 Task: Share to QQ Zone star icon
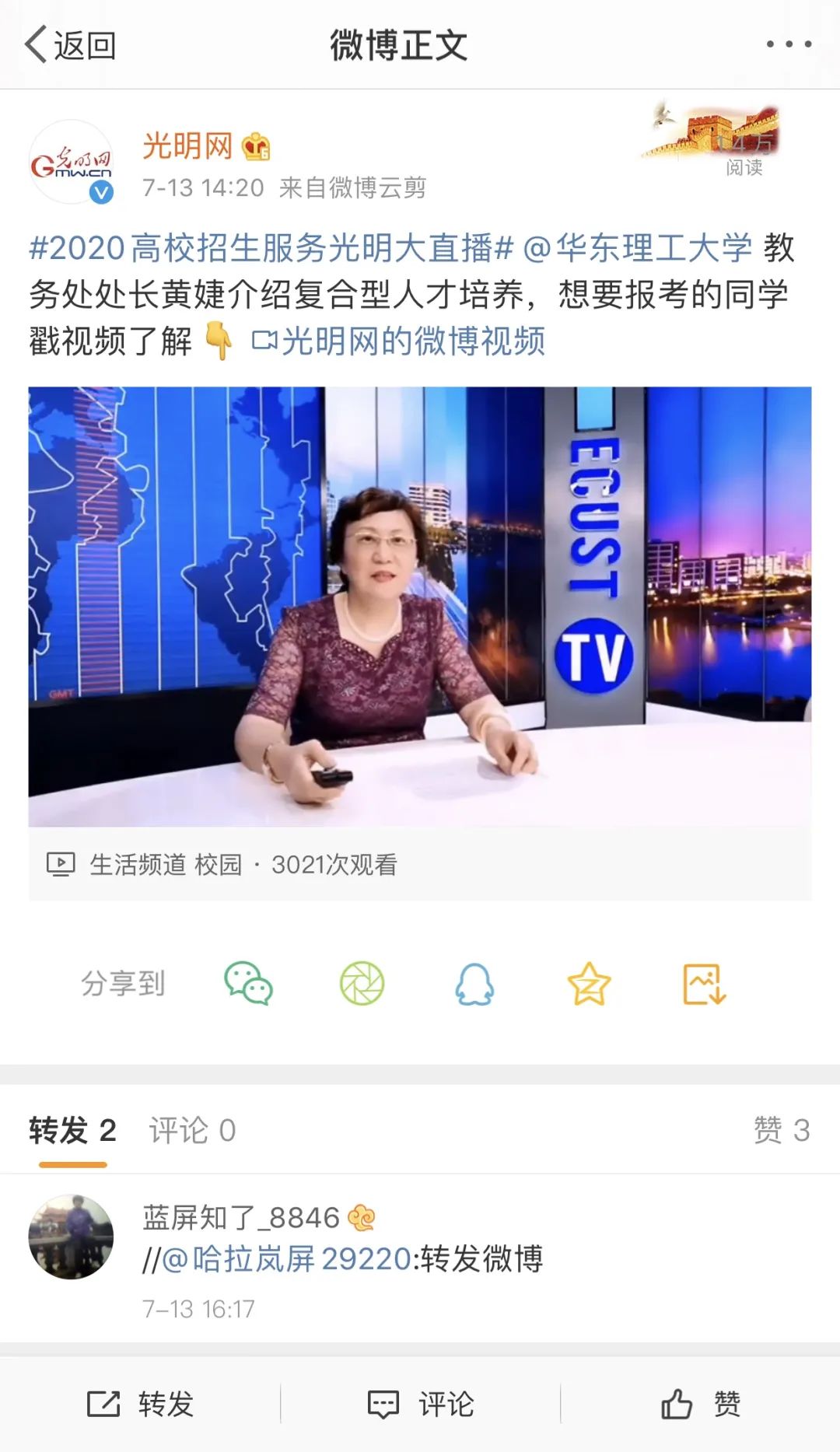coord(589,983)
